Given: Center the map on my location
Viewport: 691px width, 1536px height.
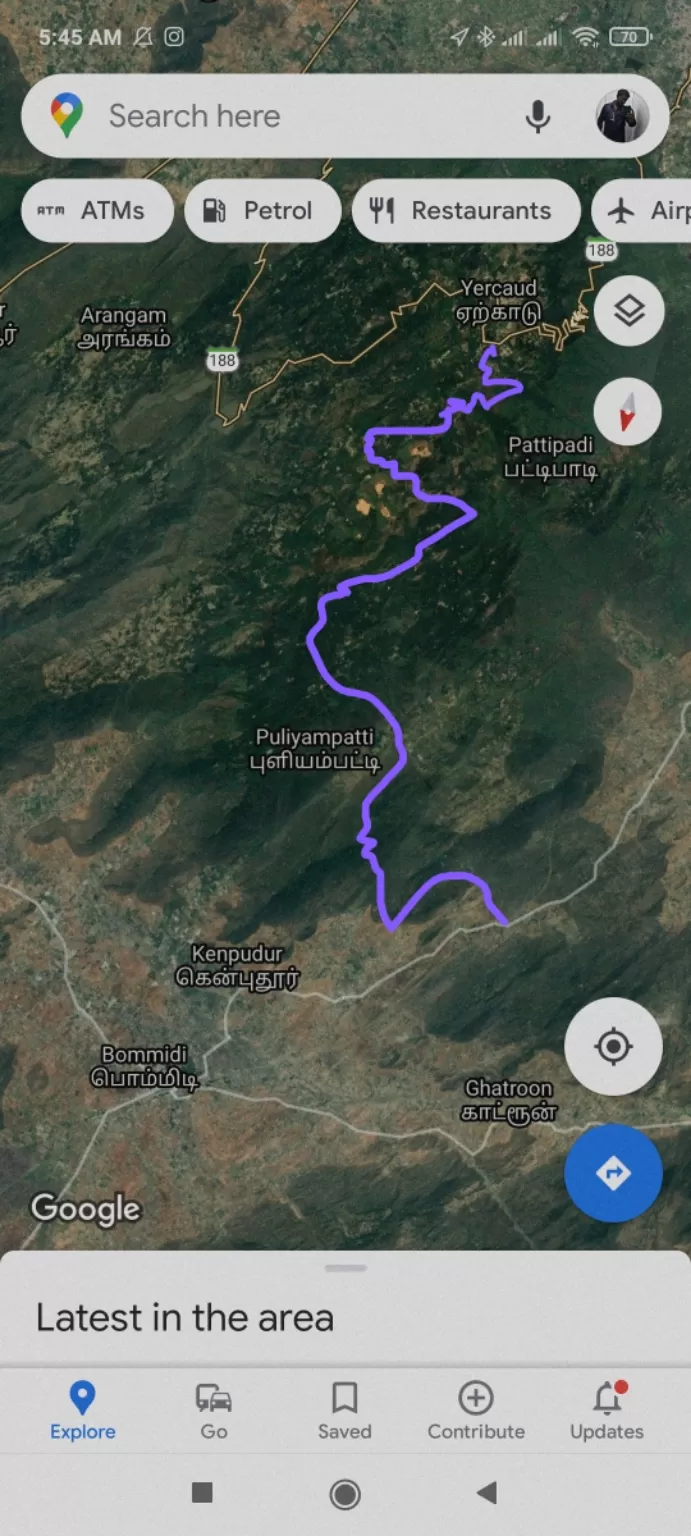Looking at the screenshot, I should click(613, 1047).
